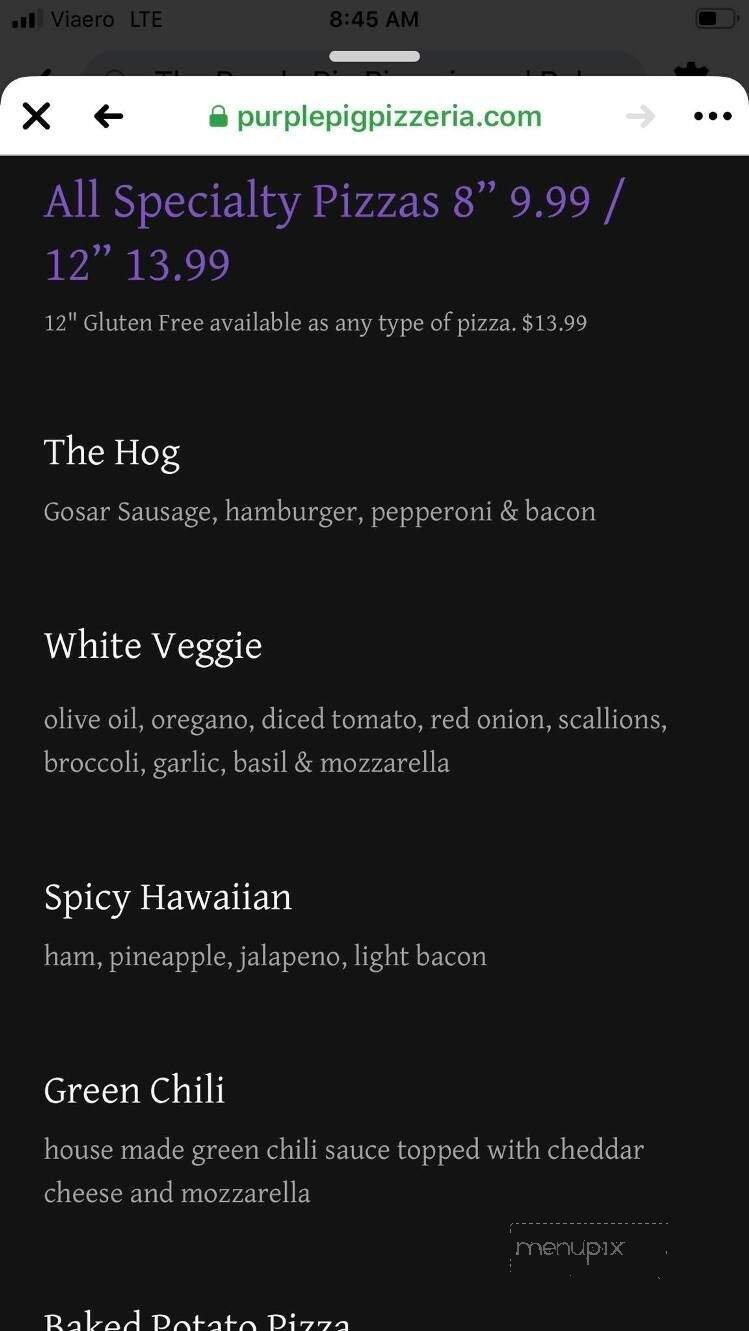The width and height of the screenshot is (749, 1331).
Task: Click the Spicy Hawaiian pizza listing
Action: (167, 898)
